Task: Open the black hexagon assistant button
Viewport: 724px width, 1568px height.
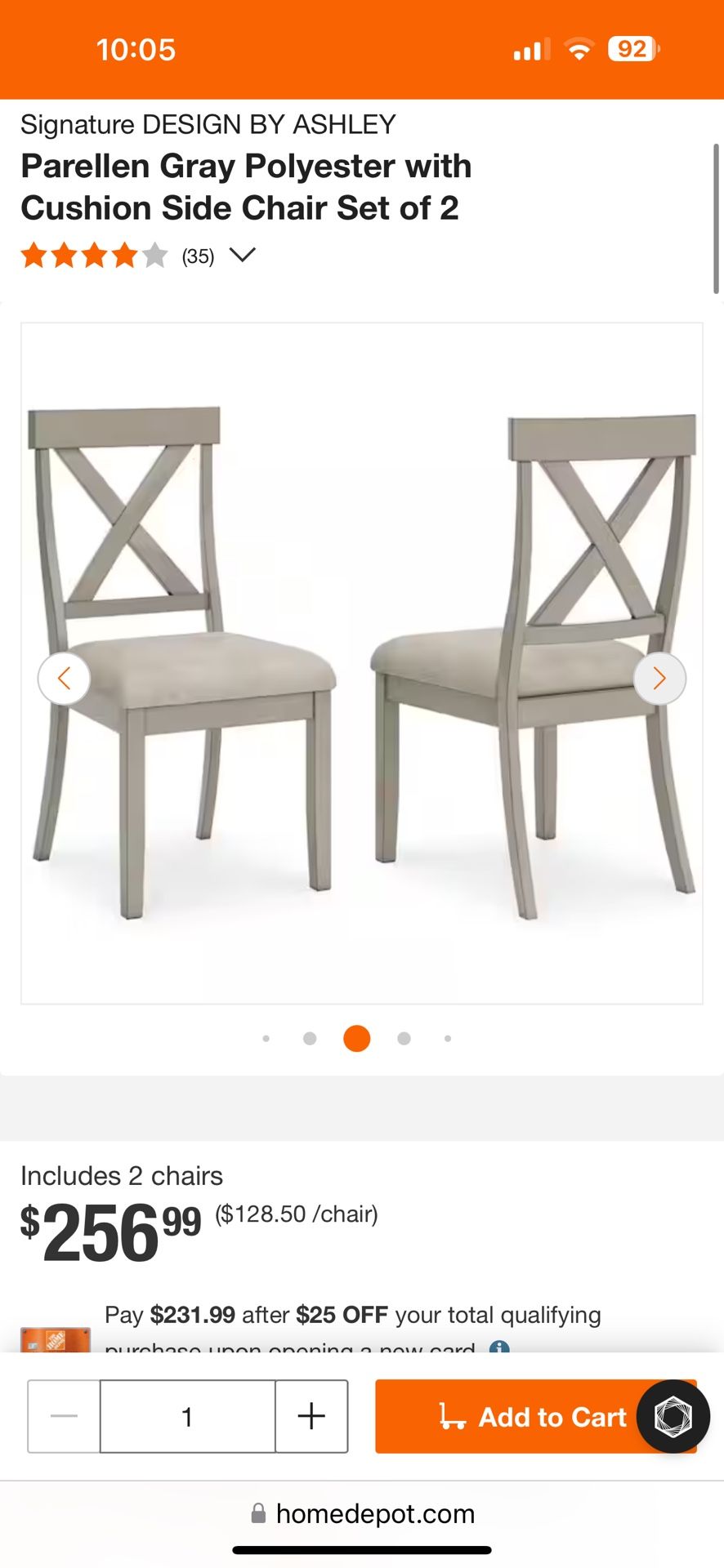Action: coord(673,1416)
